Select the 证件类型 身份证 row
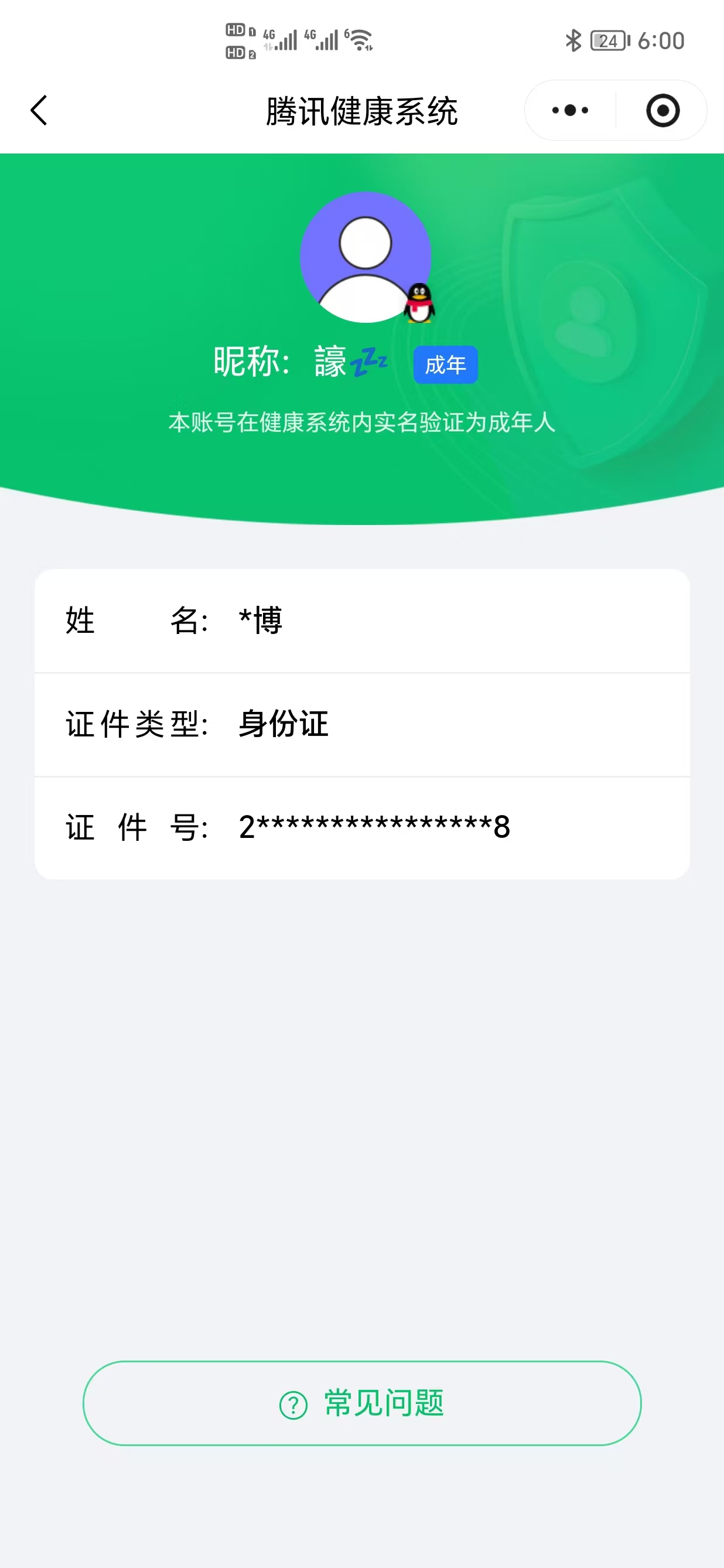The height and width of the screenshot is (1568, 724). (362, 724)
